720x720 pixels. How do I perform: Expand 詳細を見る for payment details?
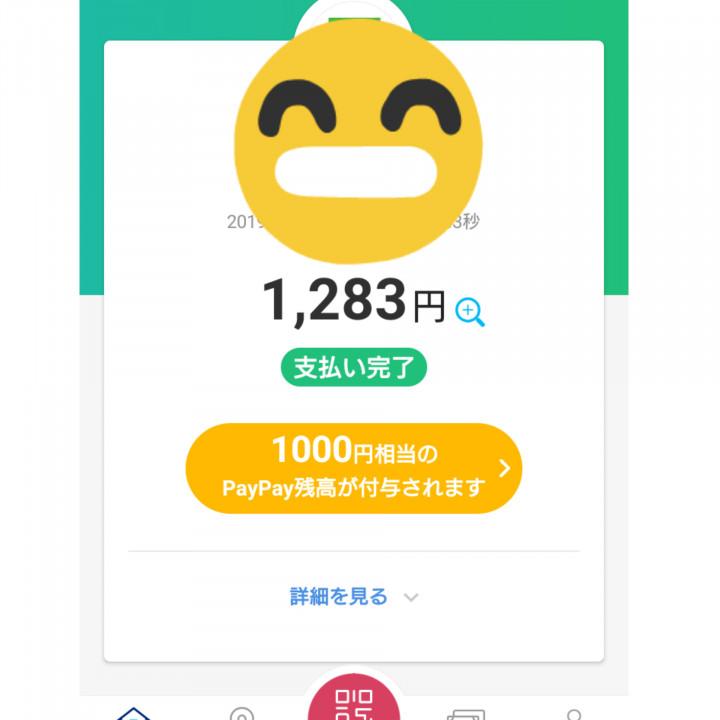tap(353, 597)
